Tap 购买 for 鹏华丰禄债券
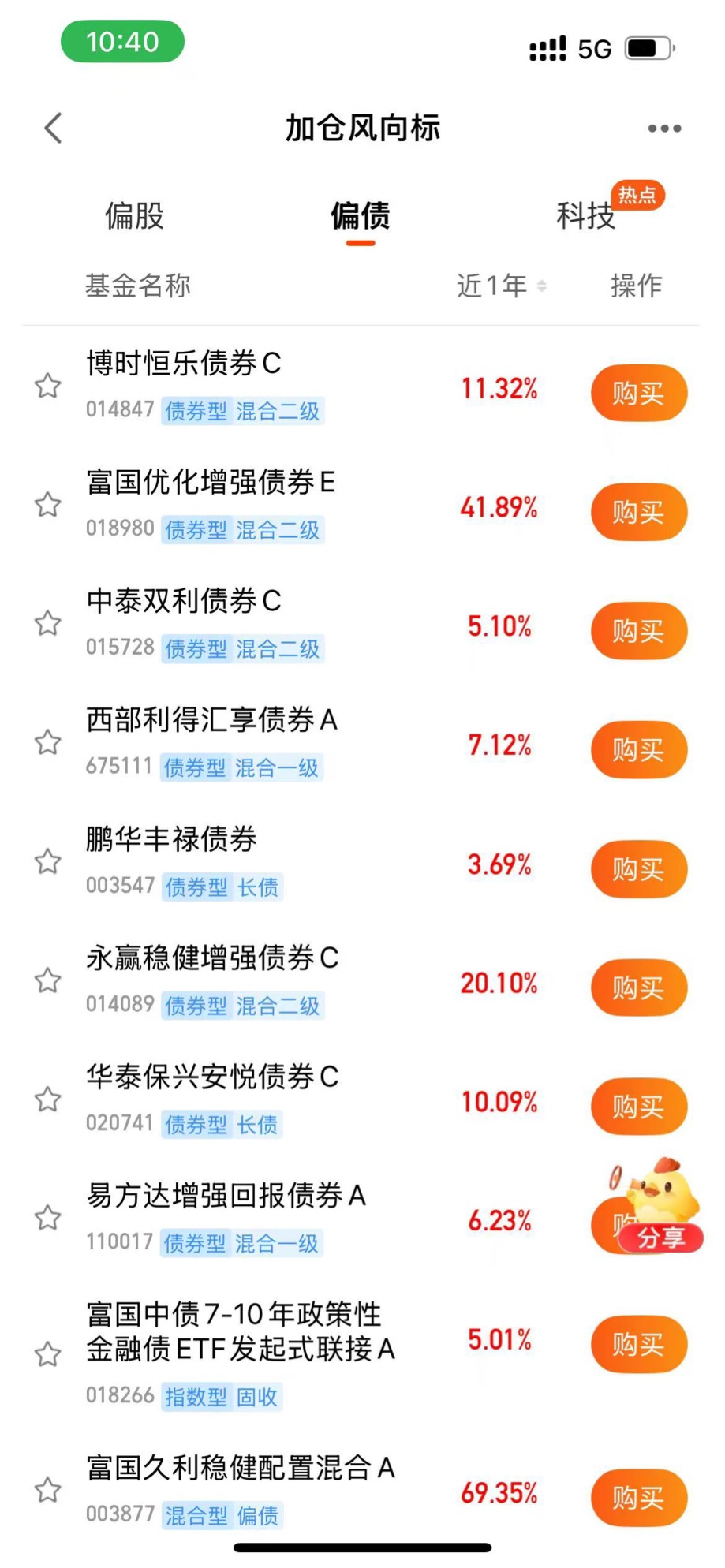725x1568 pixels. click(639, 869)
